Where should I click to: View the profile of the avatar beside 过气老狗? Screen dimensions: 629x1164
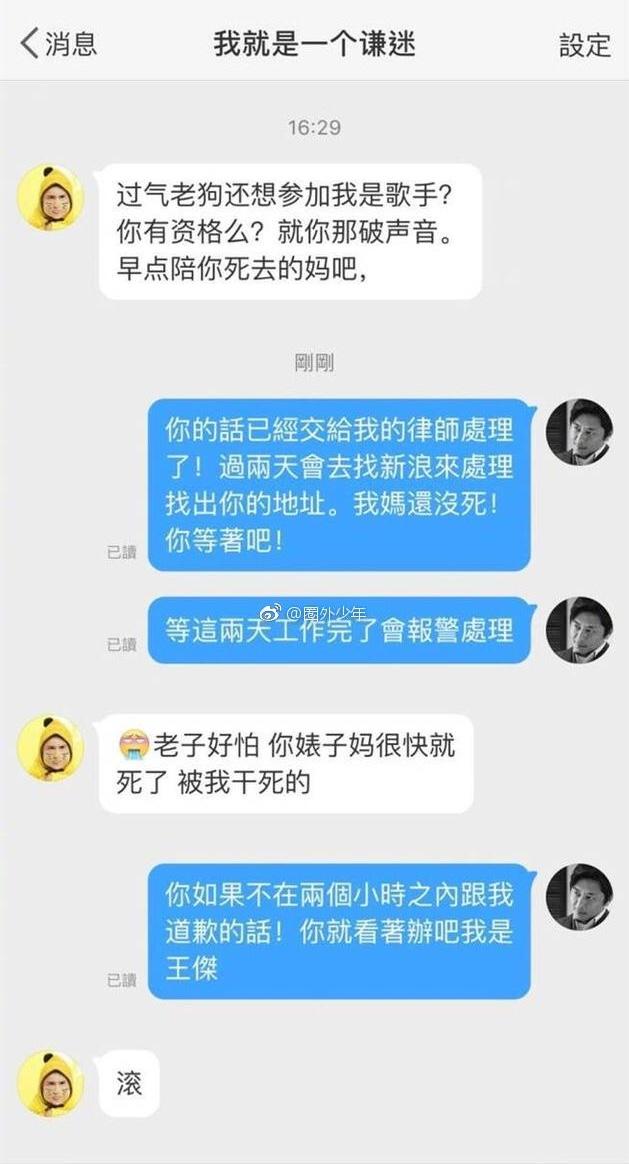pos(50,198)
